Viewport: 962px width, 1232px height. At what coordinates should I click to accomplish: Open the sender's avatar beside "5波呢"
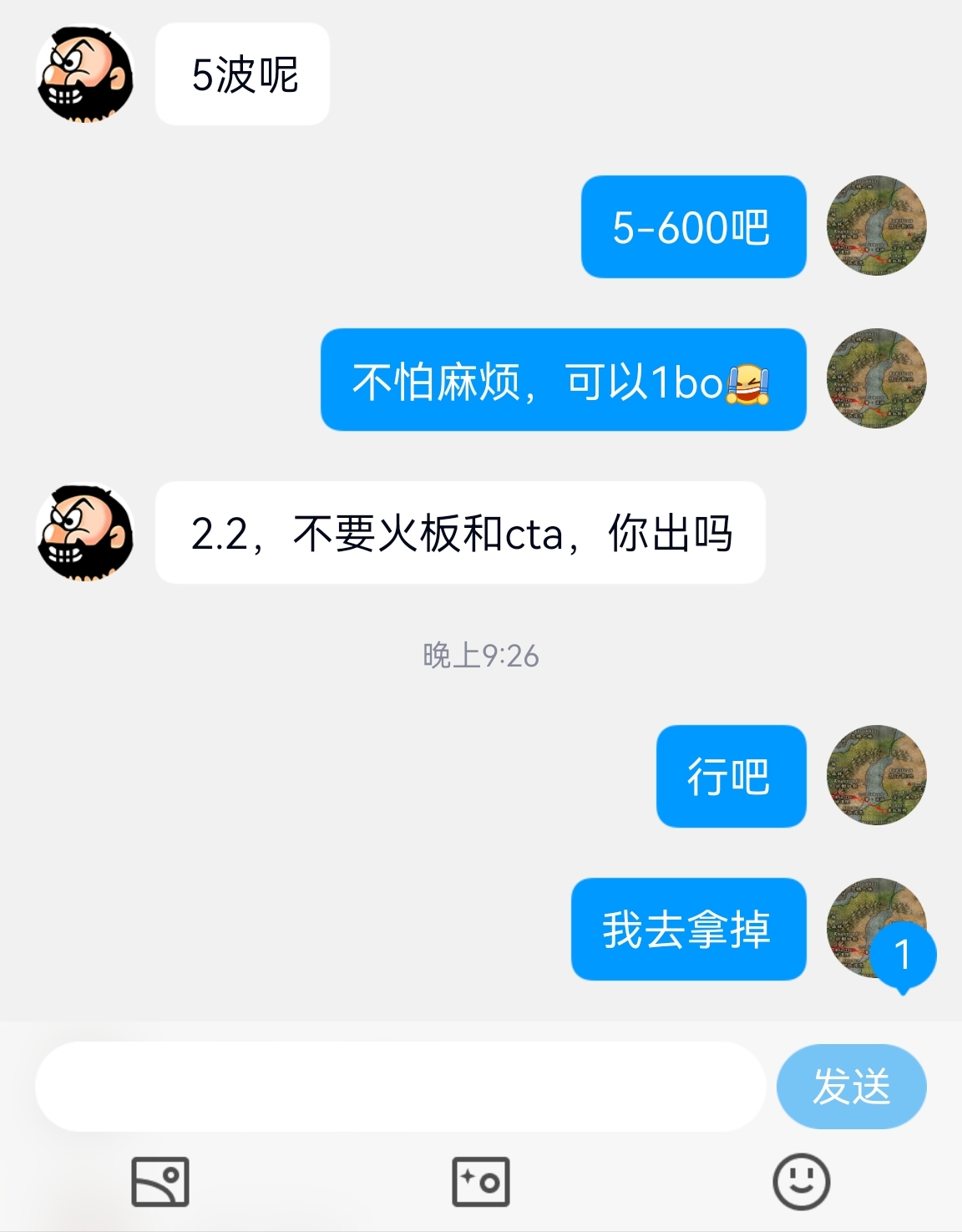(x=85, y=74)
